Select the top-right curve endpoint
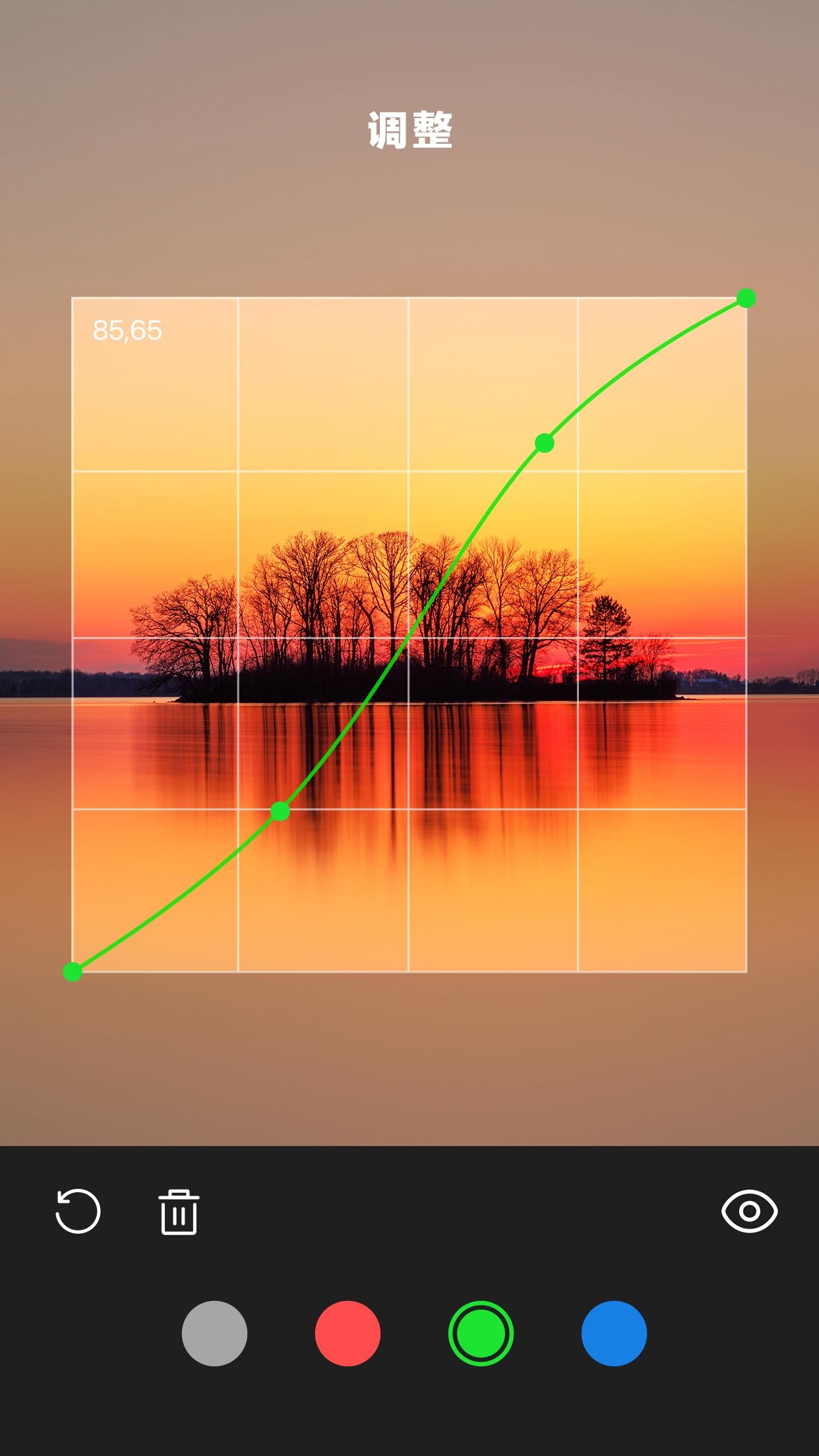 pyautogui.click(x=746, y=298)
